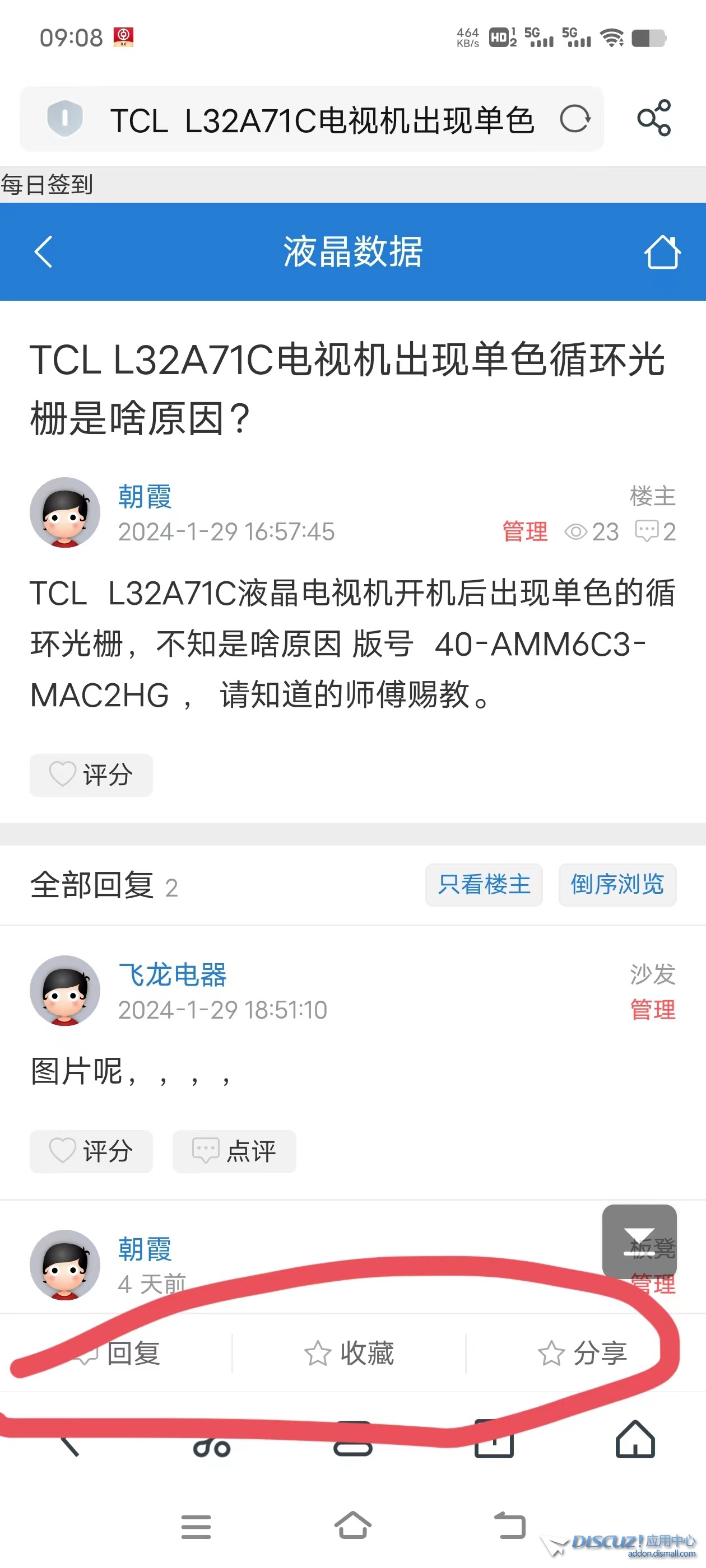Tap the system back button

509,1526
